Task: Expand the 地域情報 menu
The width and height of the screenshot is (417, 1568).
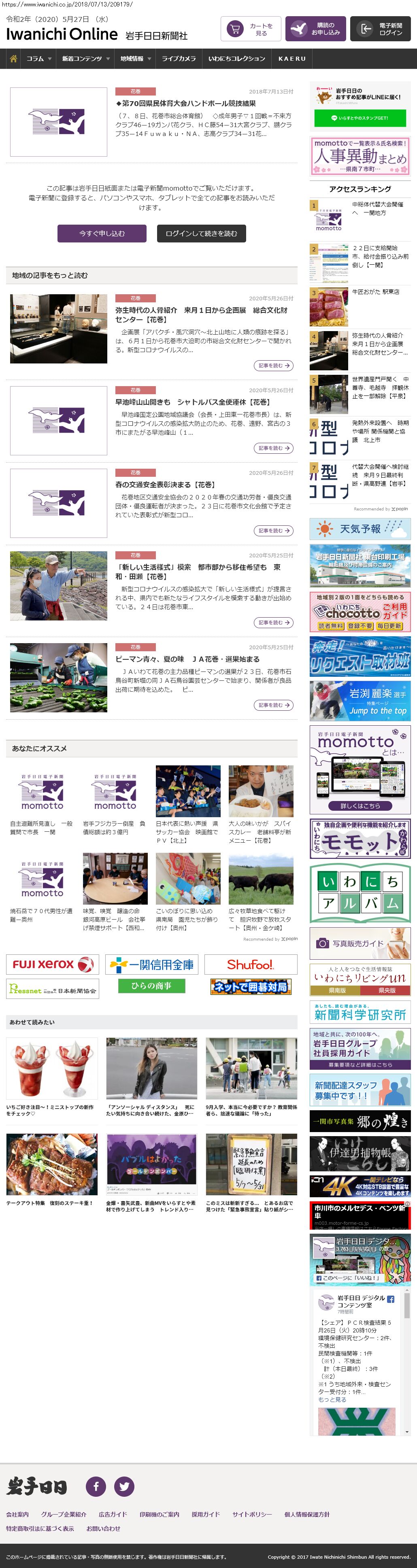Action: 135,58
